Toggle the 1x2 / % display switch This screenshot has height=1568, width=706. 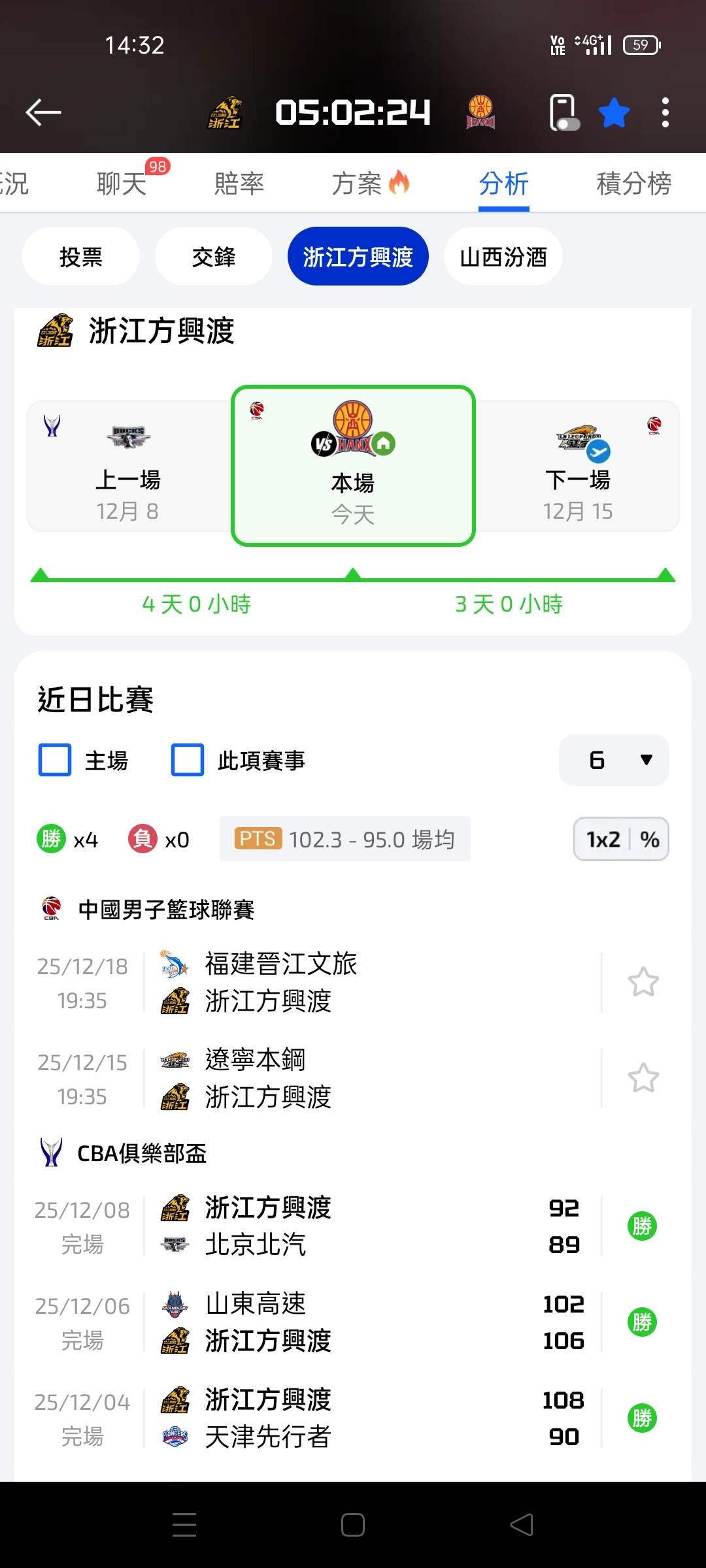click(x=621, y=839)
